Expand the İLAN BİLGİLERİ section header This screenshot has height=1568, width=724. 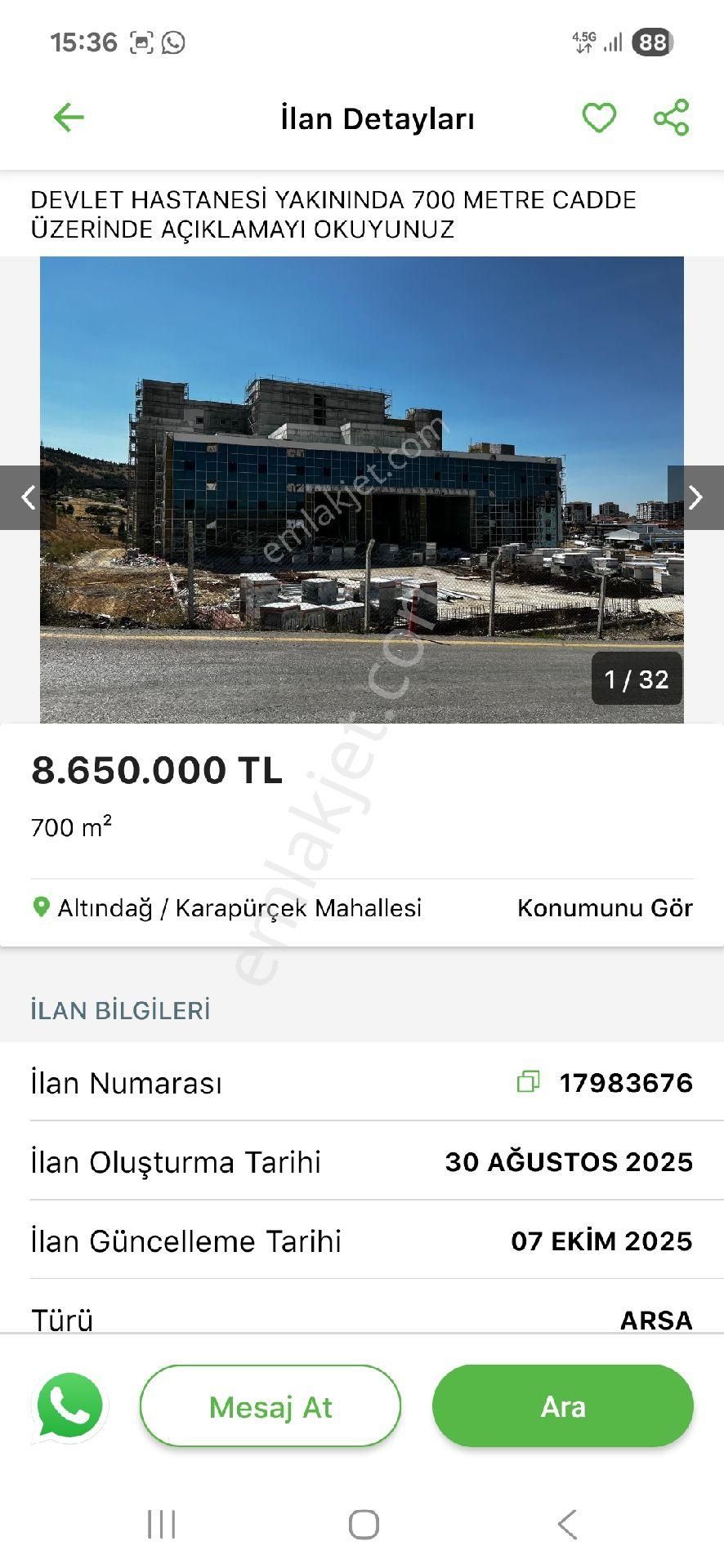(x=120, y=1009)
